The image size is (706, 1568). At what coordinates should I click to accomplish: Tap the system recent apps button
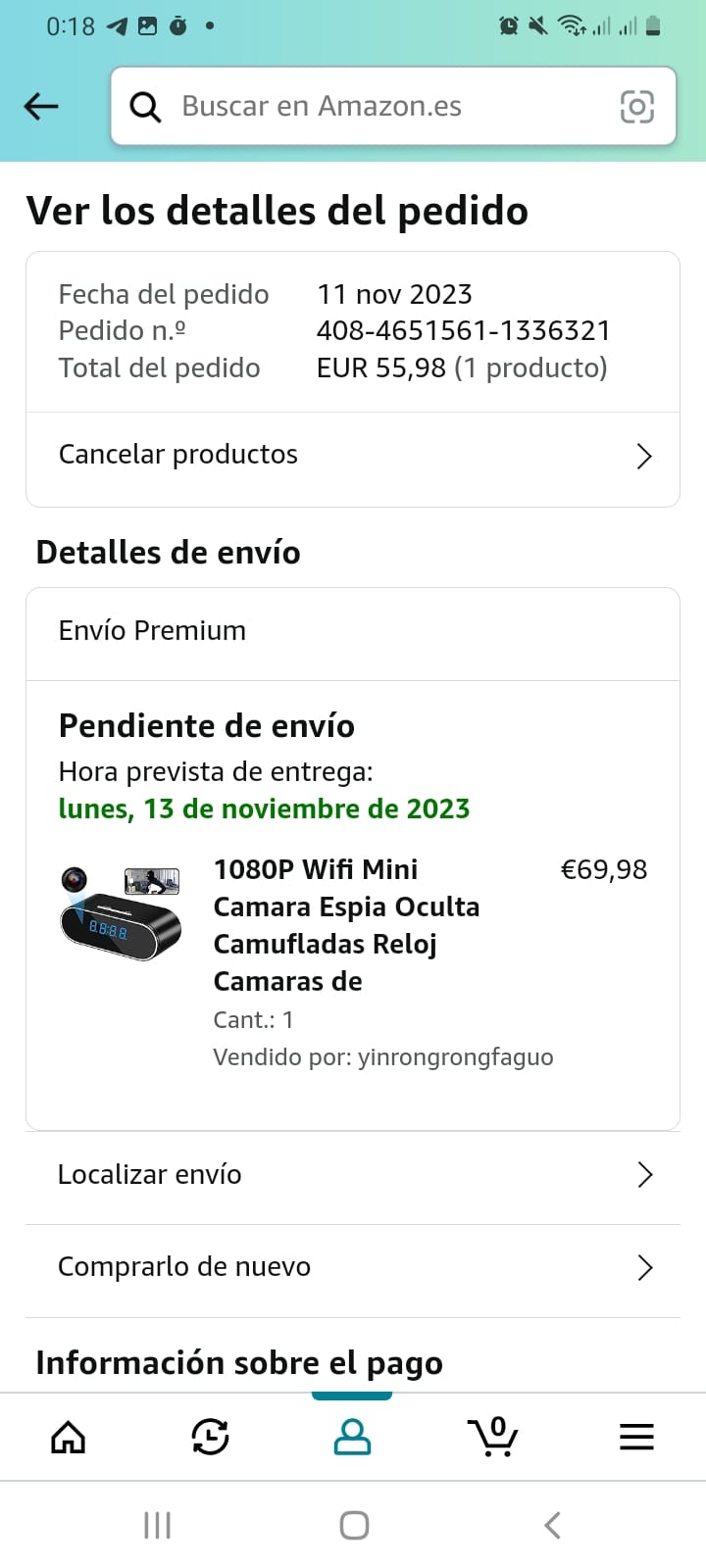click(x=157, y=1525)
